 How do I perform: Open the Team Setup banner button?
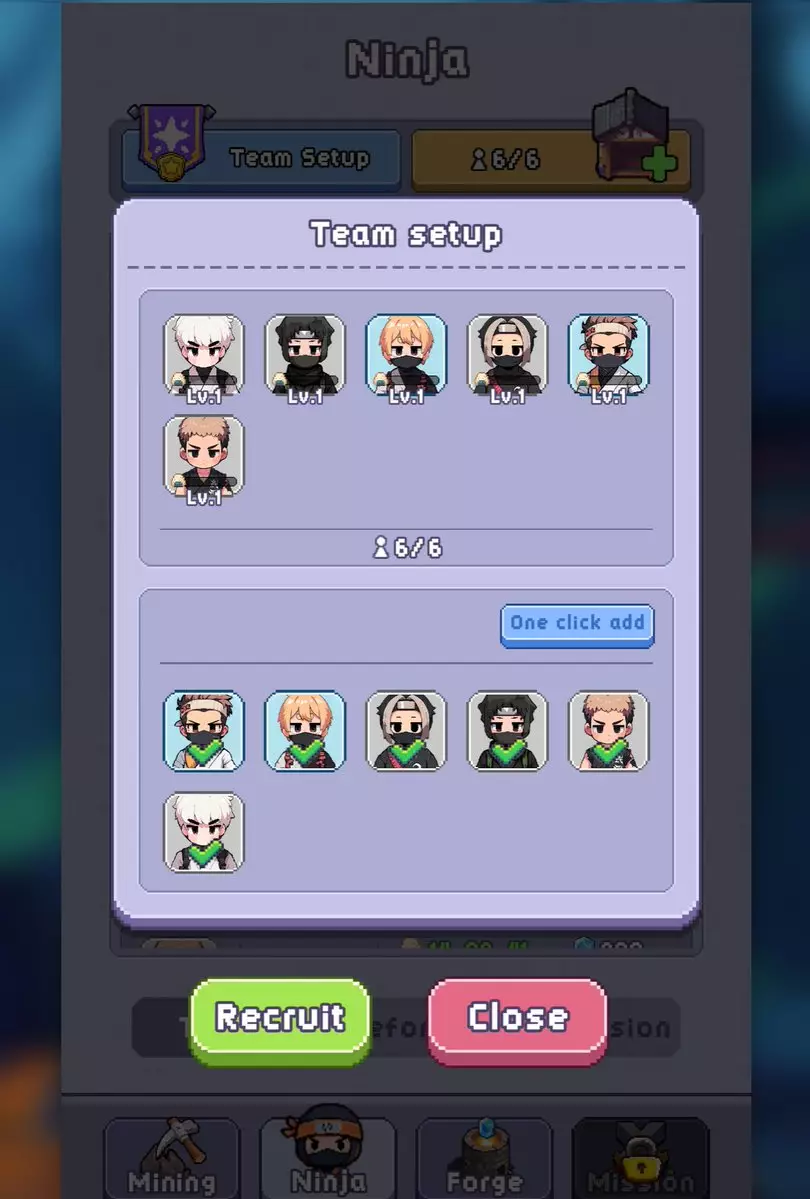point(262,159)
